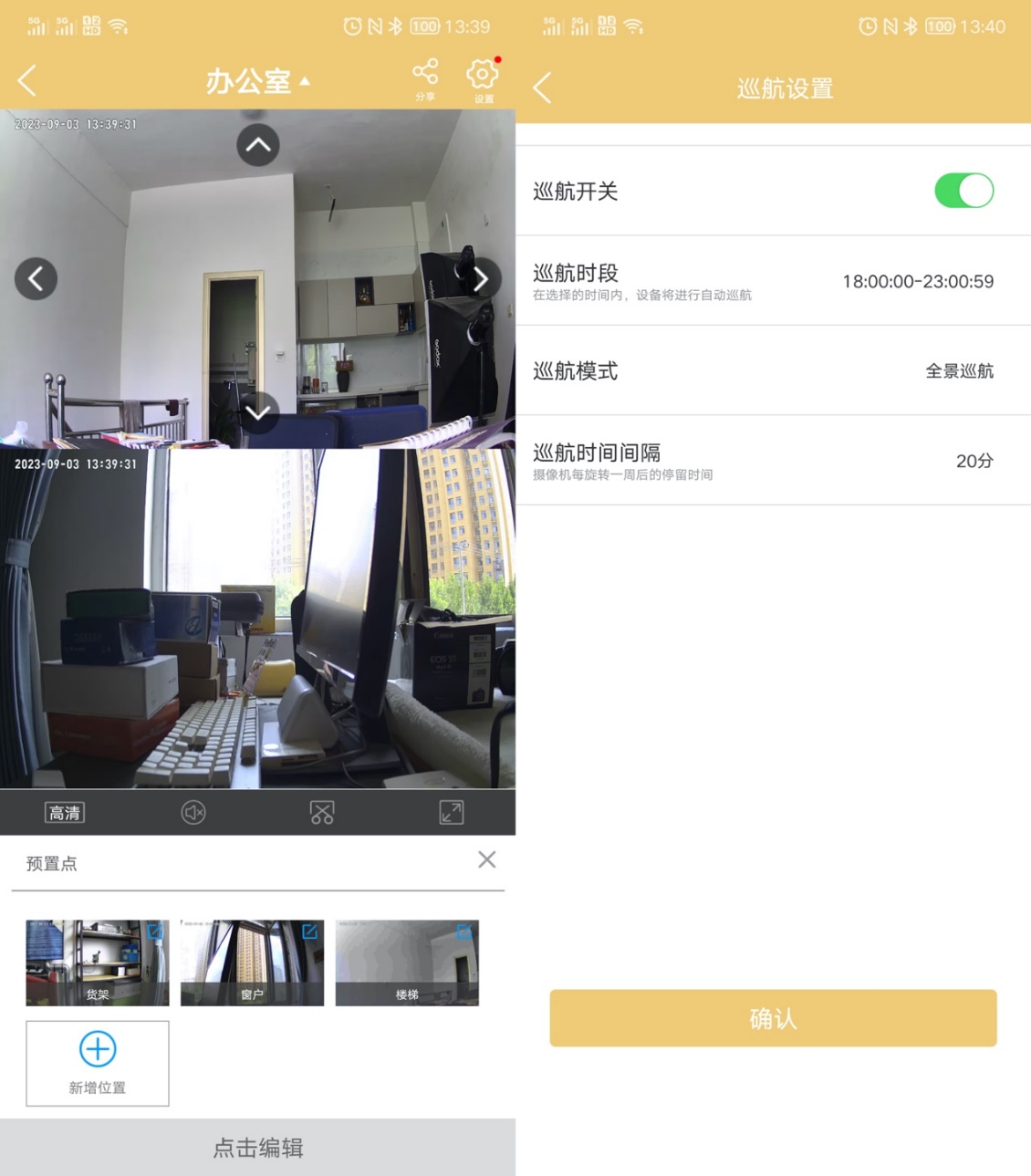
Task: Tap 点击编辑 to edit presets
Action: click(257, 1148)
